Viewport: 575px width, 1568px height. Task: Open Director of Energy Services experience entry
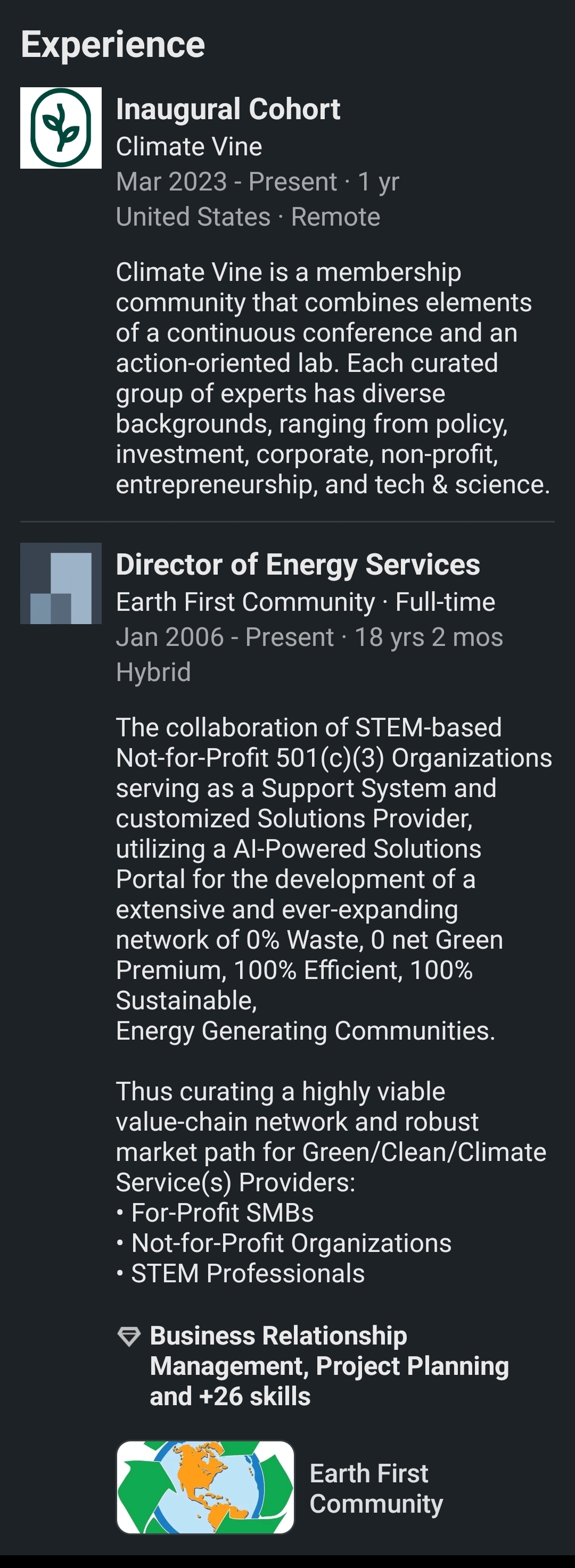point(297,565)
